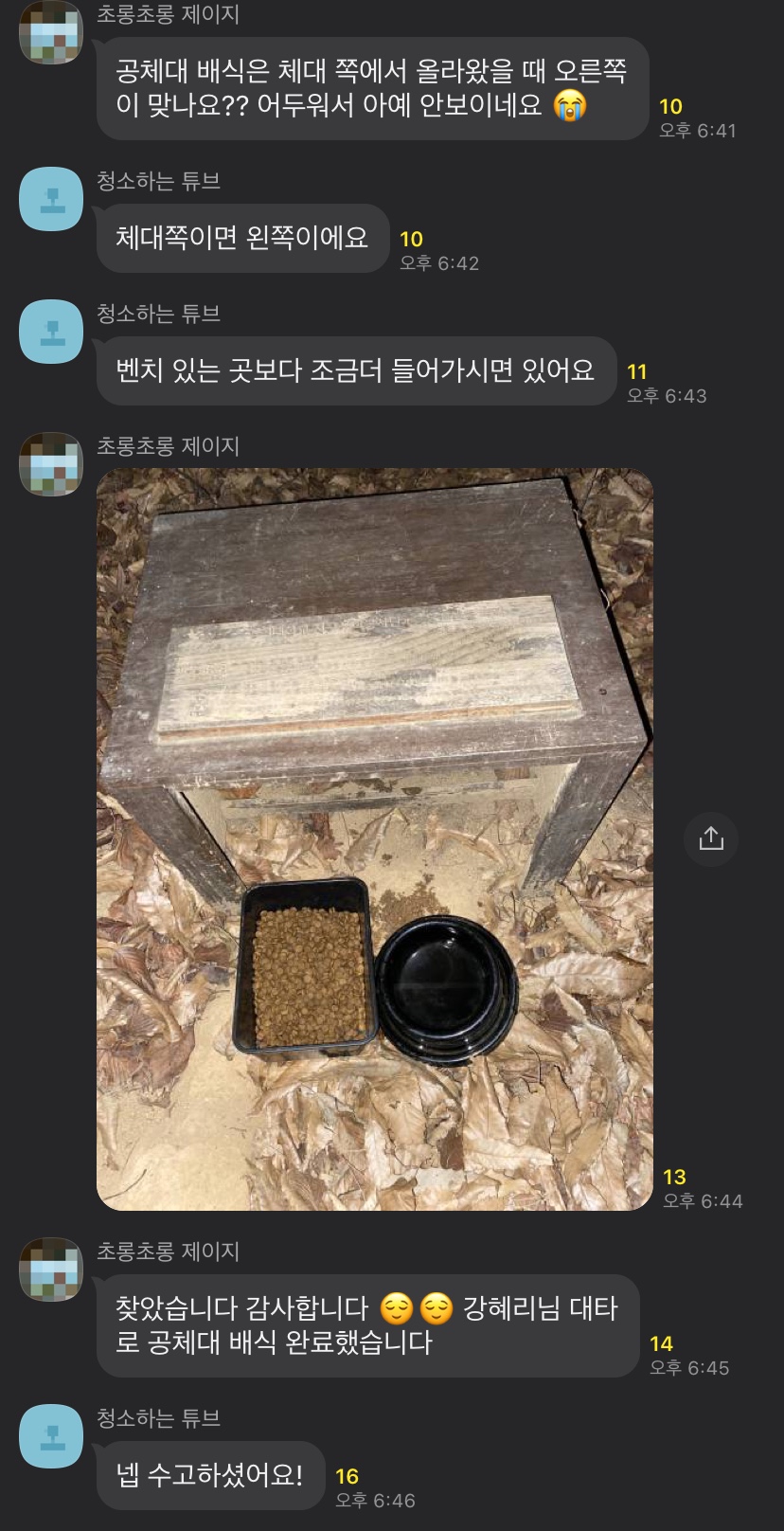The height and width of the screenshot is (1531, 784).
Task: View 청소하는 튜브's profile from 왼쪽이에요 message
Action: [x=51, y=199]
